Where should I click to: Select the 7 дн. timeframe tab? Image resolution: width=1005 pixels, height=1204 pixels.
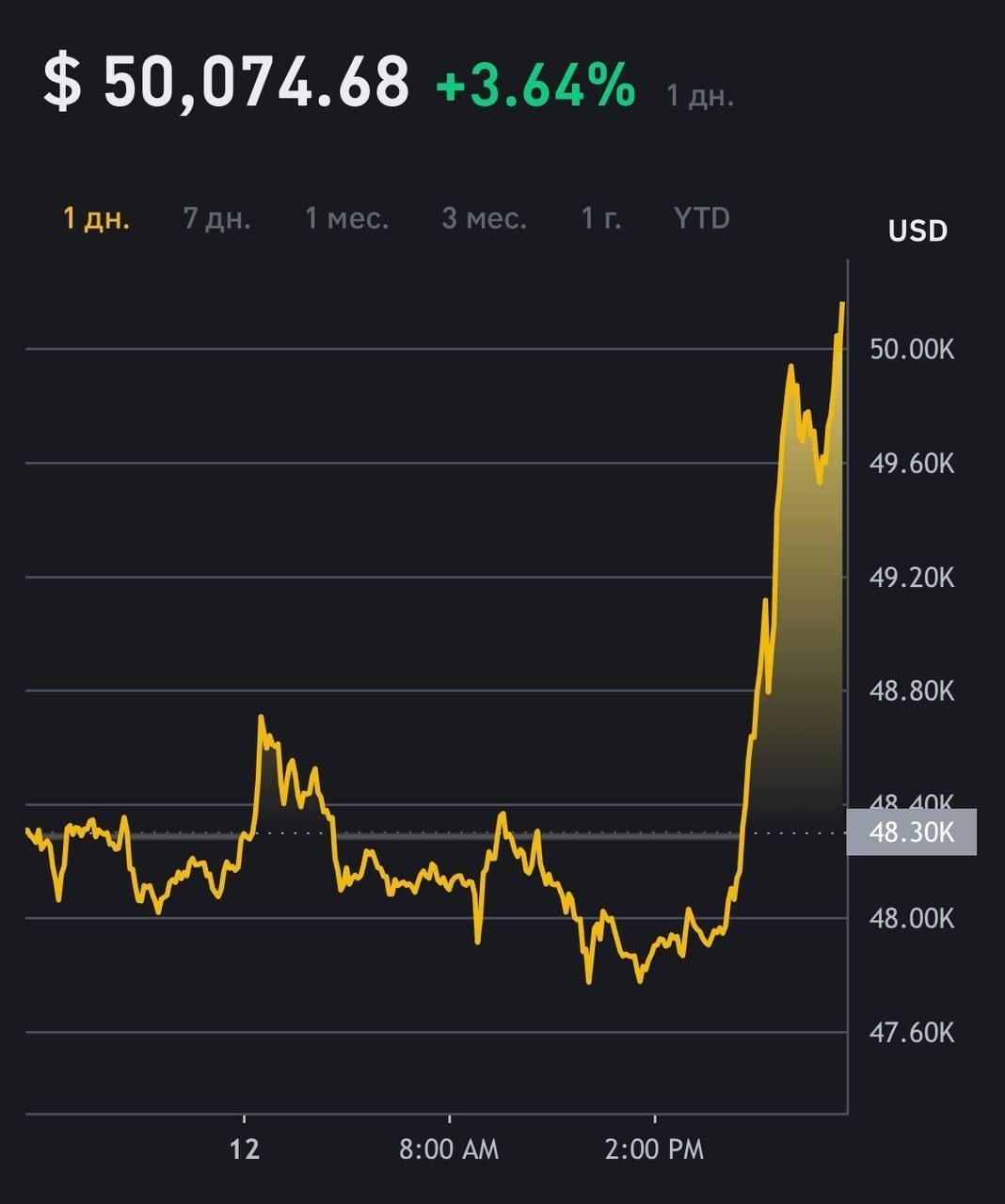click(x=217, y=218)
